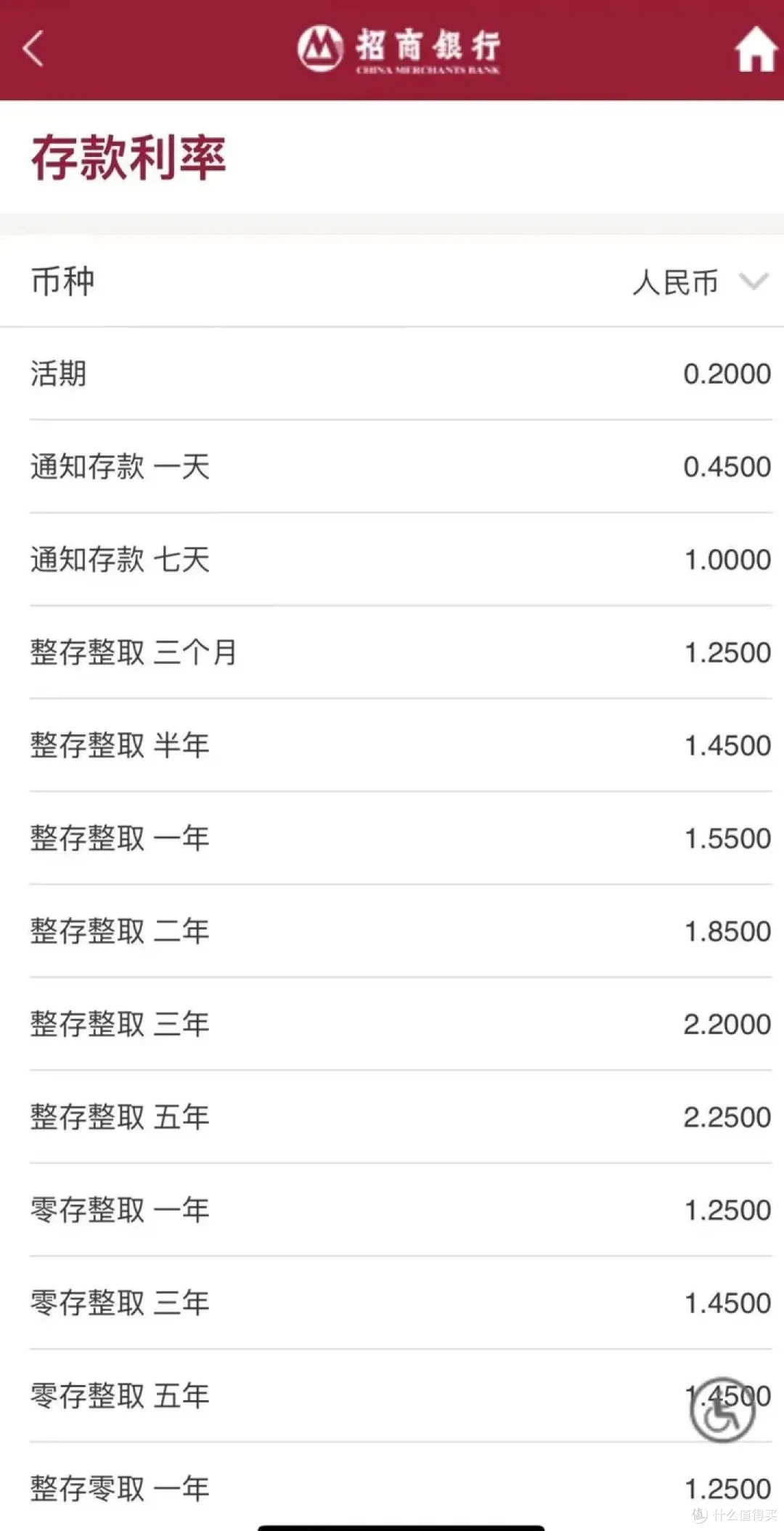Image resolution: width=784 pixels, height=1531 pixels.
Task: Open the home screen via home icon
Action: tap(755, 49)
